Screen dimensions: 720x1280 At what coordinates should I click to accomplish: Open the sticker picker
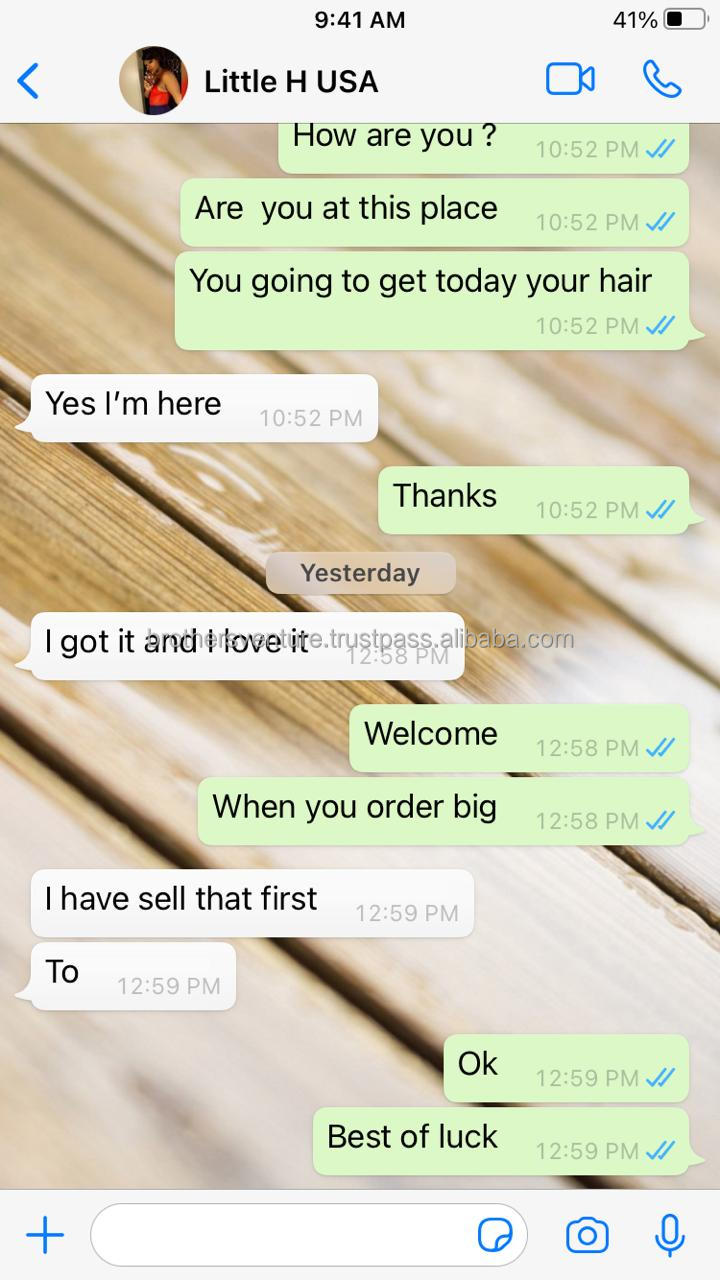tap(495, 1236)
